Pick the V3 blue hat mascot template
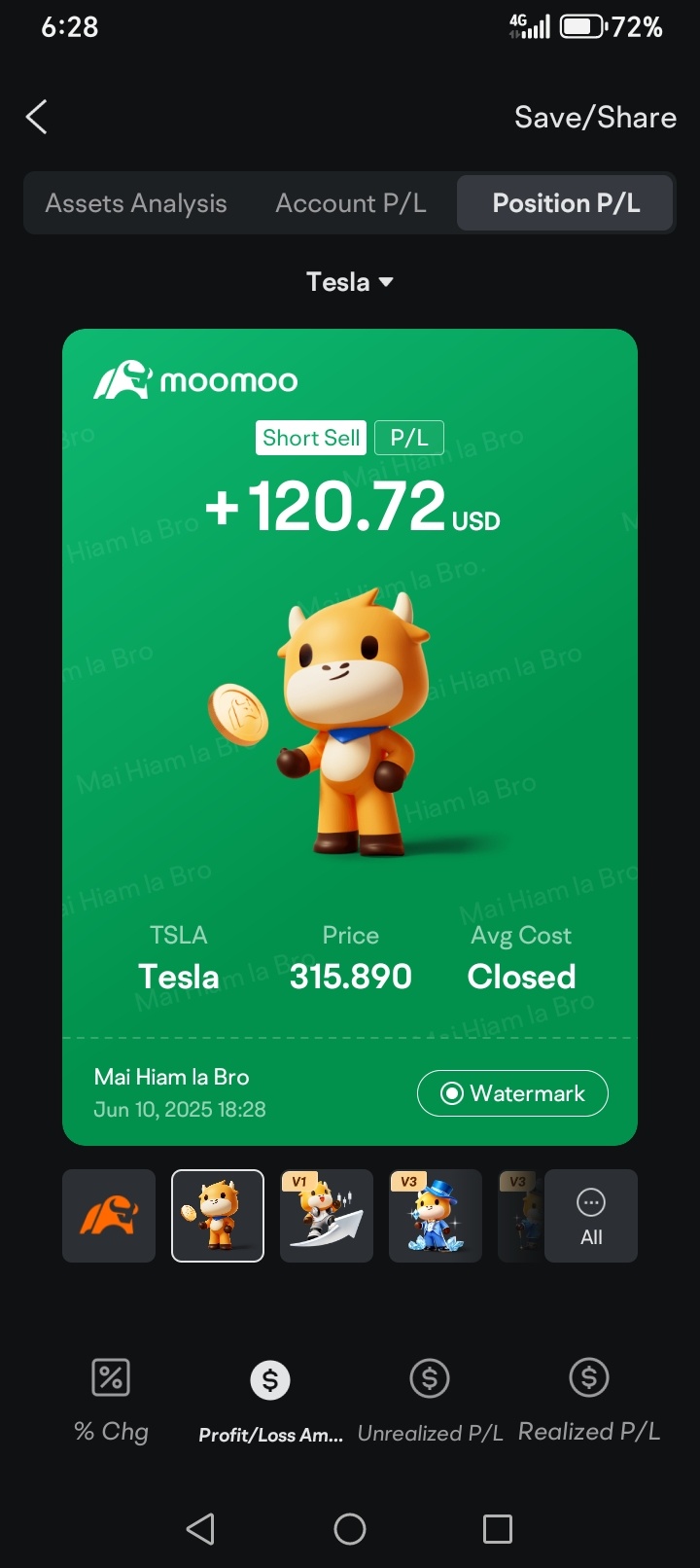700x1568 pixels. 436,1216
